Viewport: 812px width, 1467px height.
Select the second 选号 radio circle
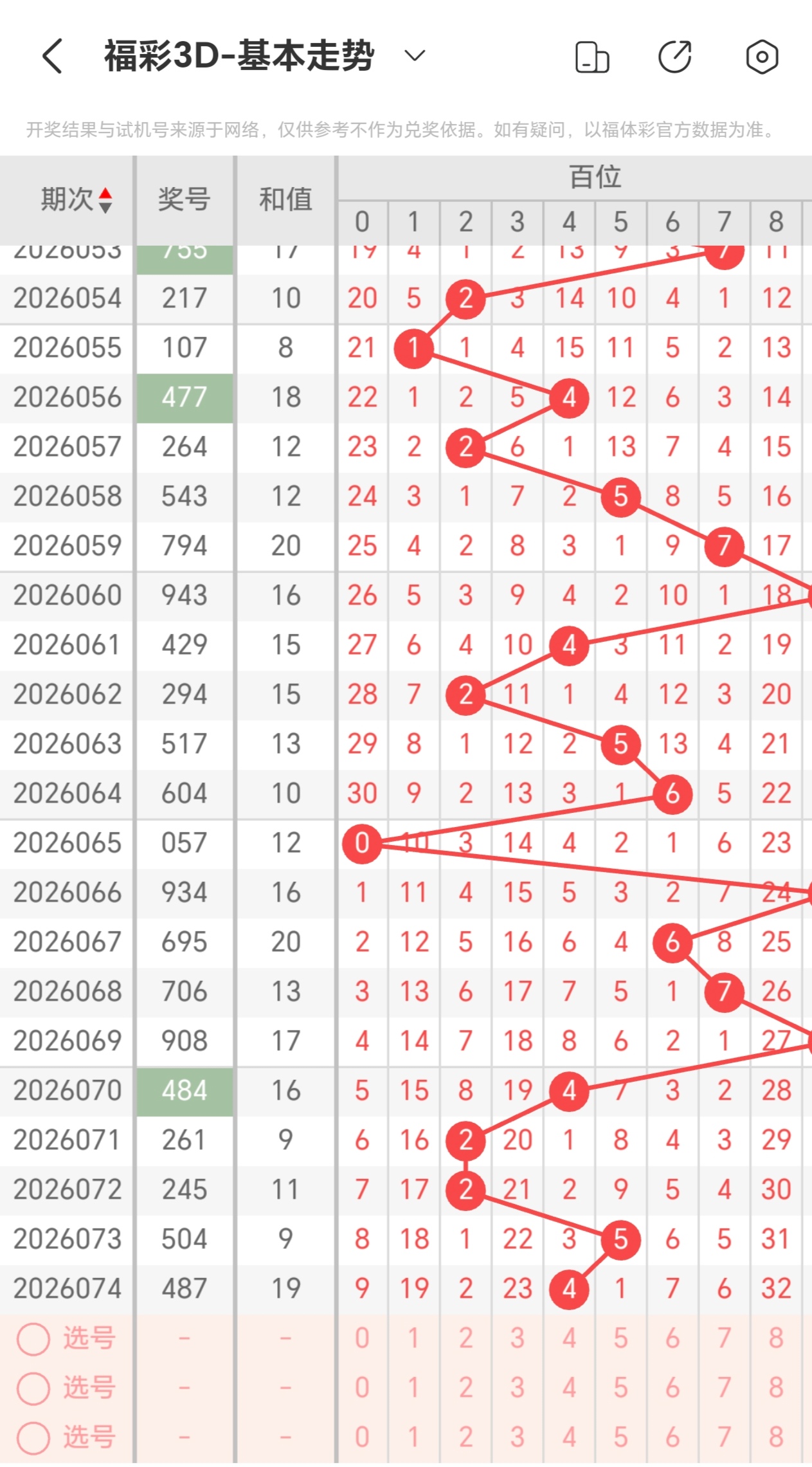[x=33, y=1389]
